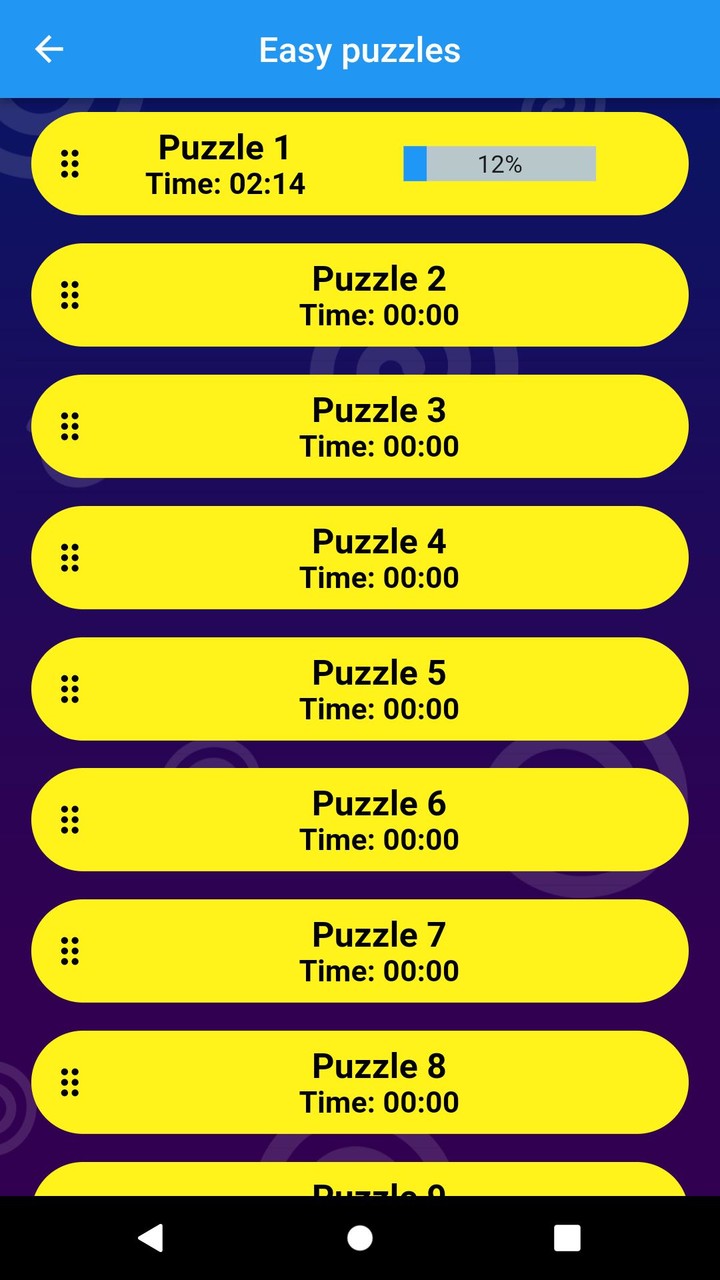Click the drag handle on Puzzle 7
The image size is (720, 1280).
(69, 951)
